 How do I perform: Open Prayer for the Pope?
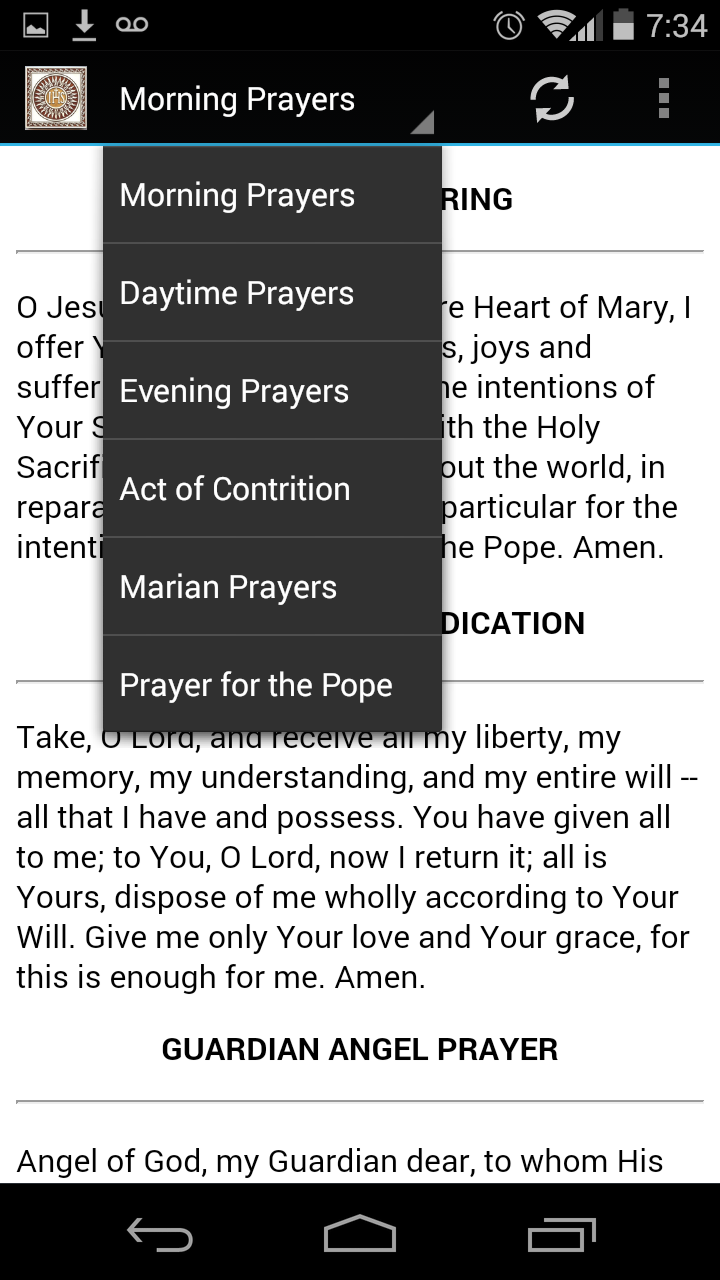pyautogui.click(x=272, y=685)
